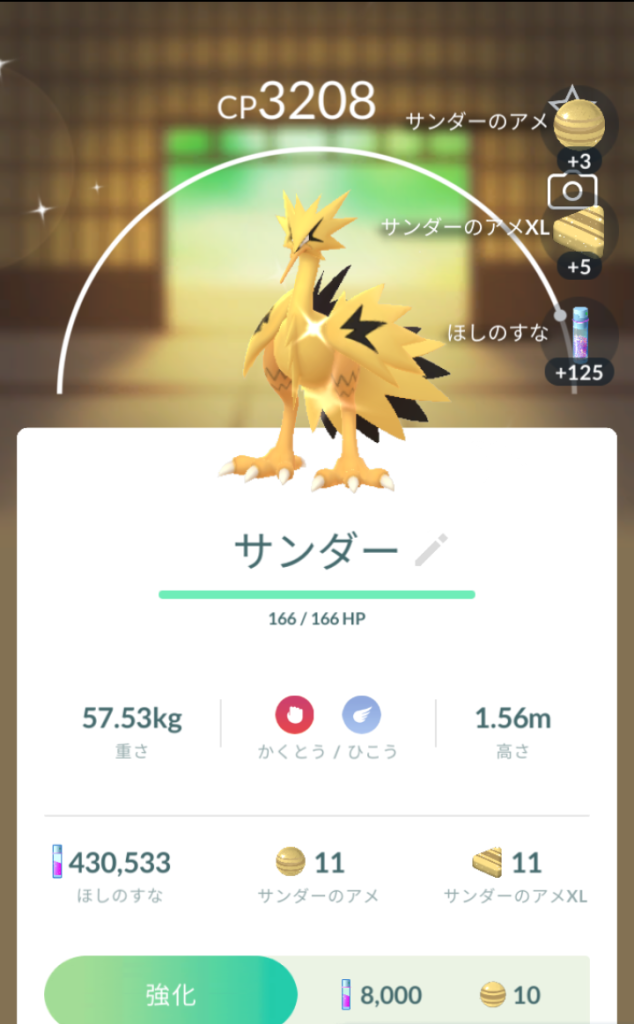Open the AR camera icon
This screenshot has width=634, height=1024.
pyautogui.click(x=572, y=190)
